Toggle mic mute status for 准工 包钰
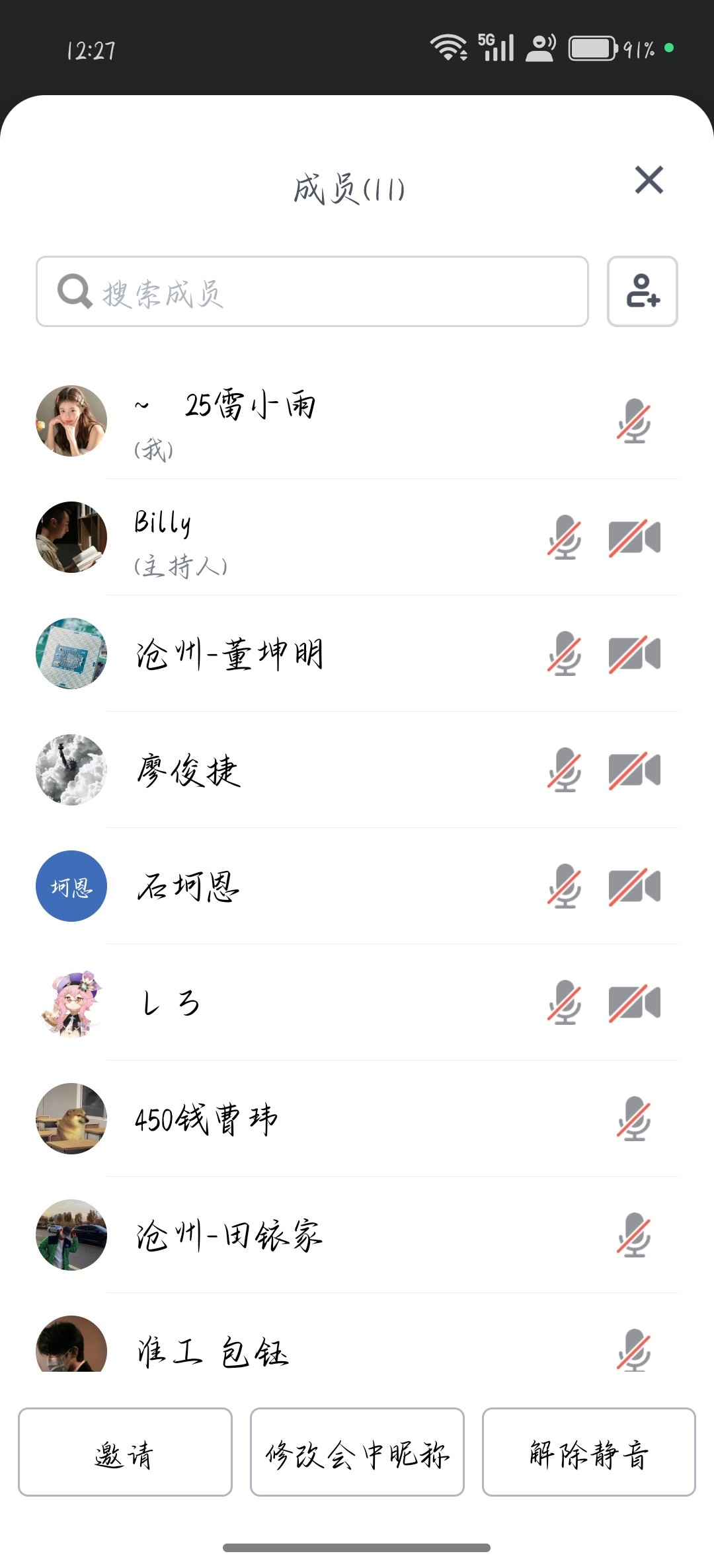 pyautogui.click(x=633, y=1351)
